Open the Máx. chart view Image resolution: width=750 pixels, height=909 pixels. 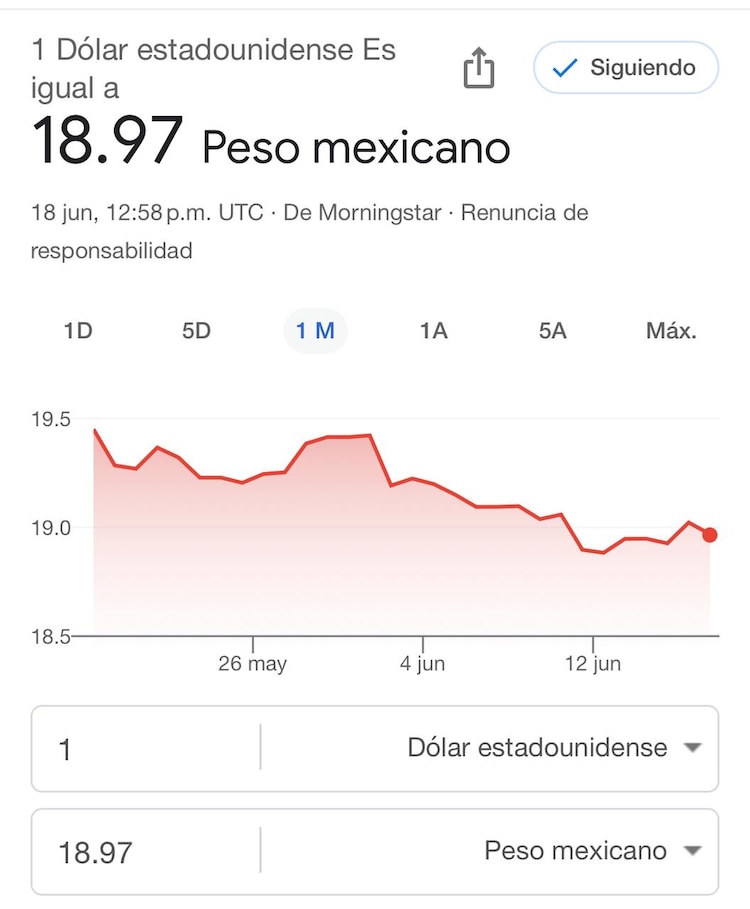click(674, 330)
